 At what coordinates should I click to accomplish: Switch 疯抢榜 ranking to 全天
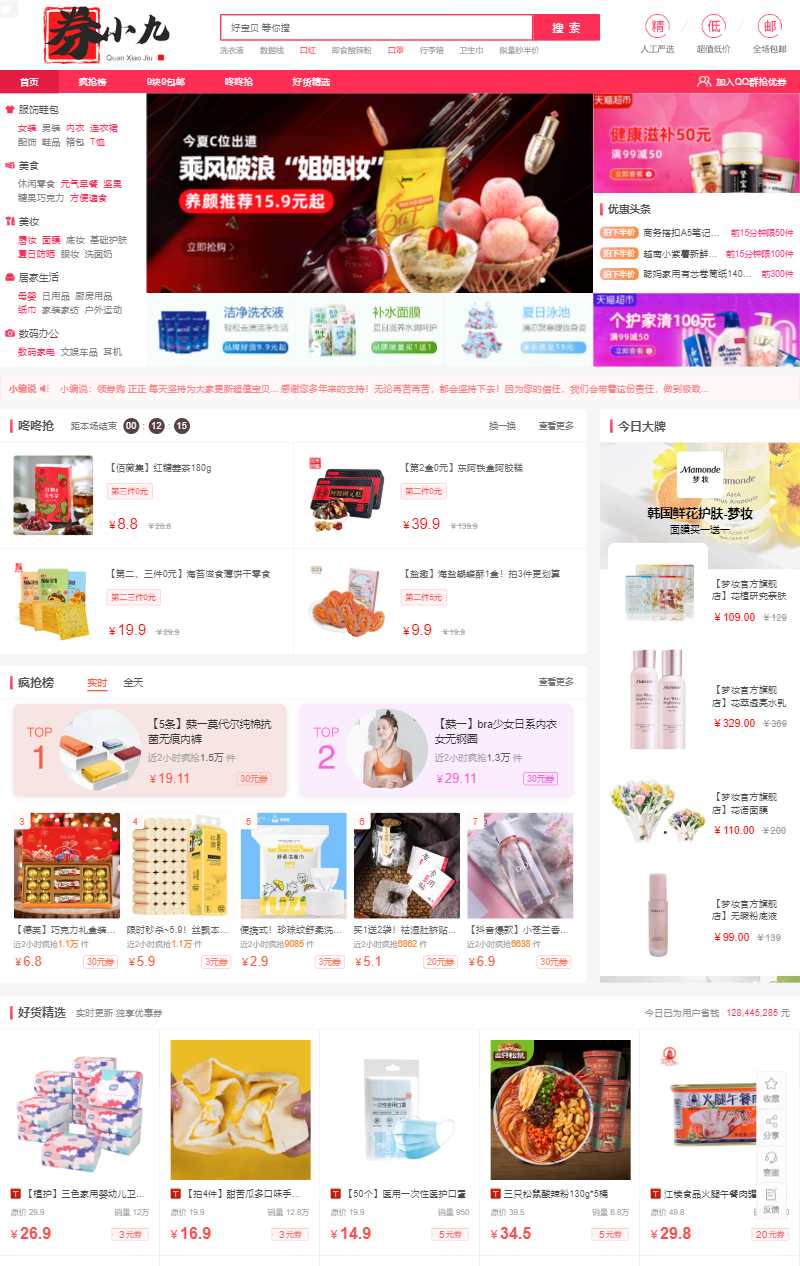coord(133,683)
